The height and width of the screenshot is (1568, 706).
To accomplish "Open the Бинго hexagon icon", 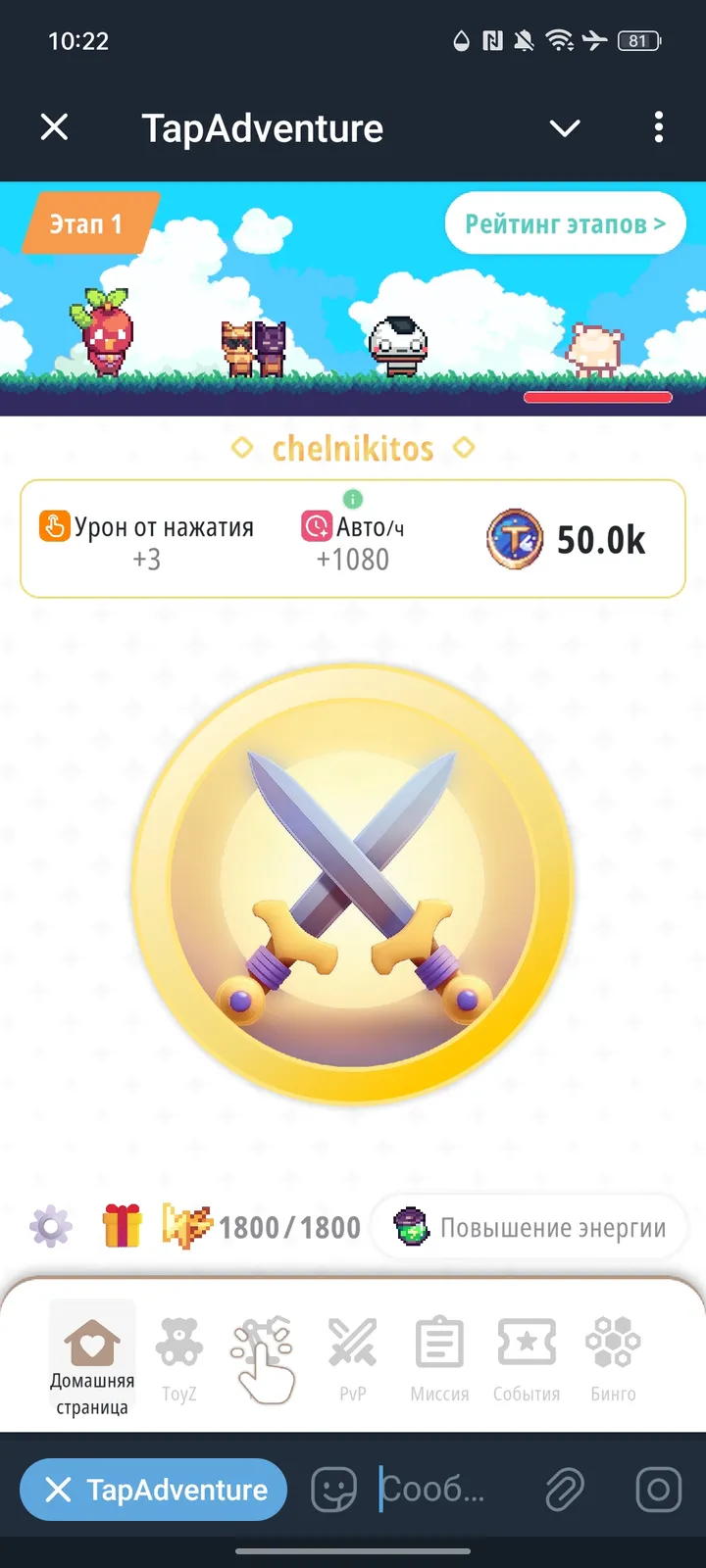I will 612,1343.
